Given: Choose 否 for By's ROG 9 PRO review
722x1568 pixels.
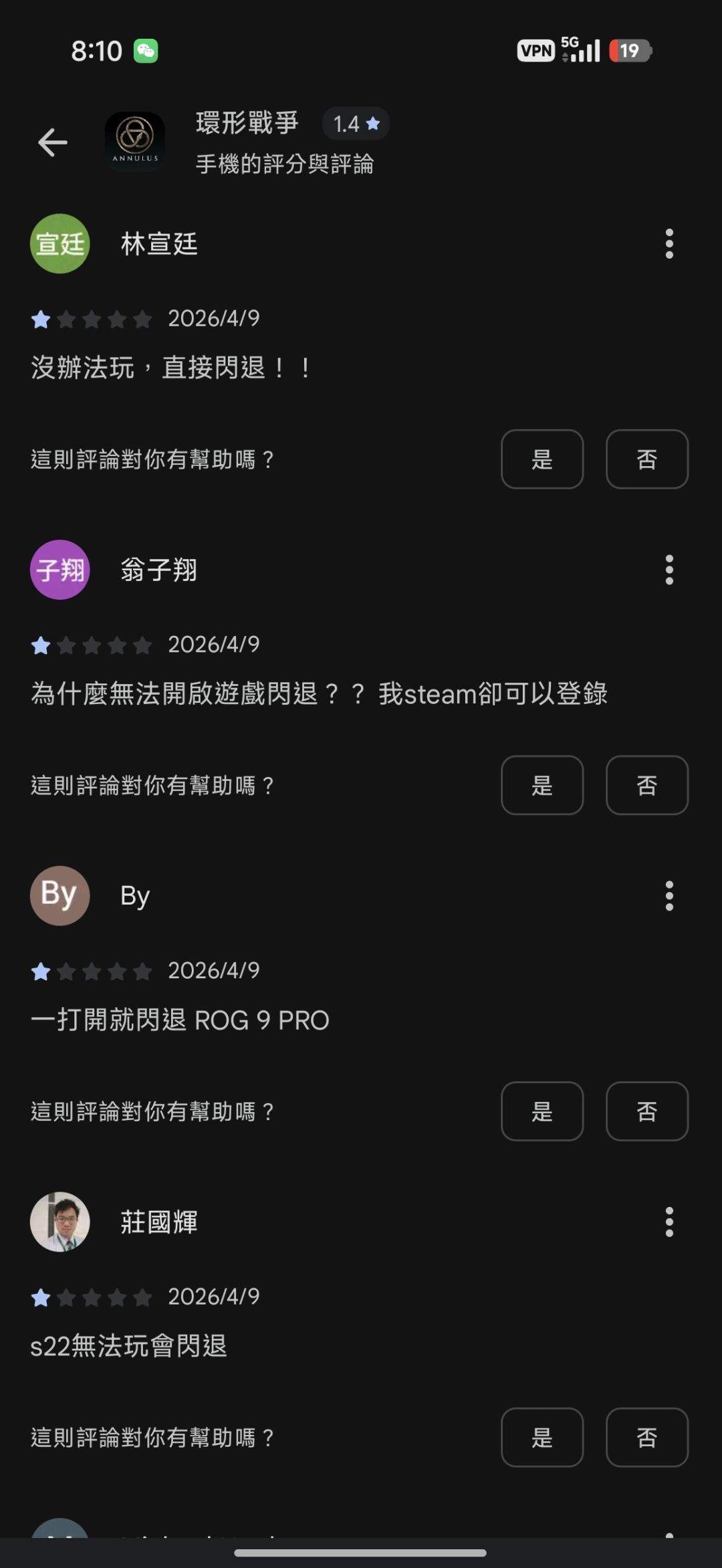Looking at the screenshot, I should (647, 1111).
